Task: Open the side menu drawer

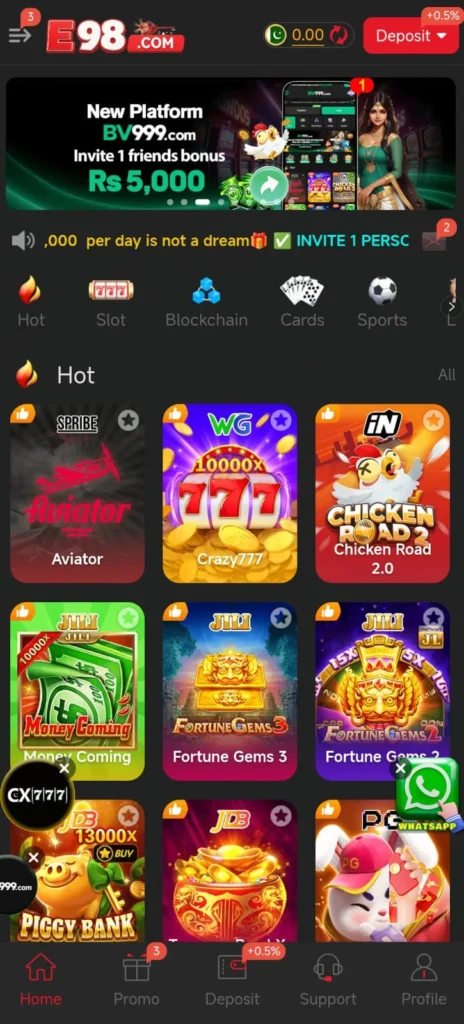Action: (20, 35)
